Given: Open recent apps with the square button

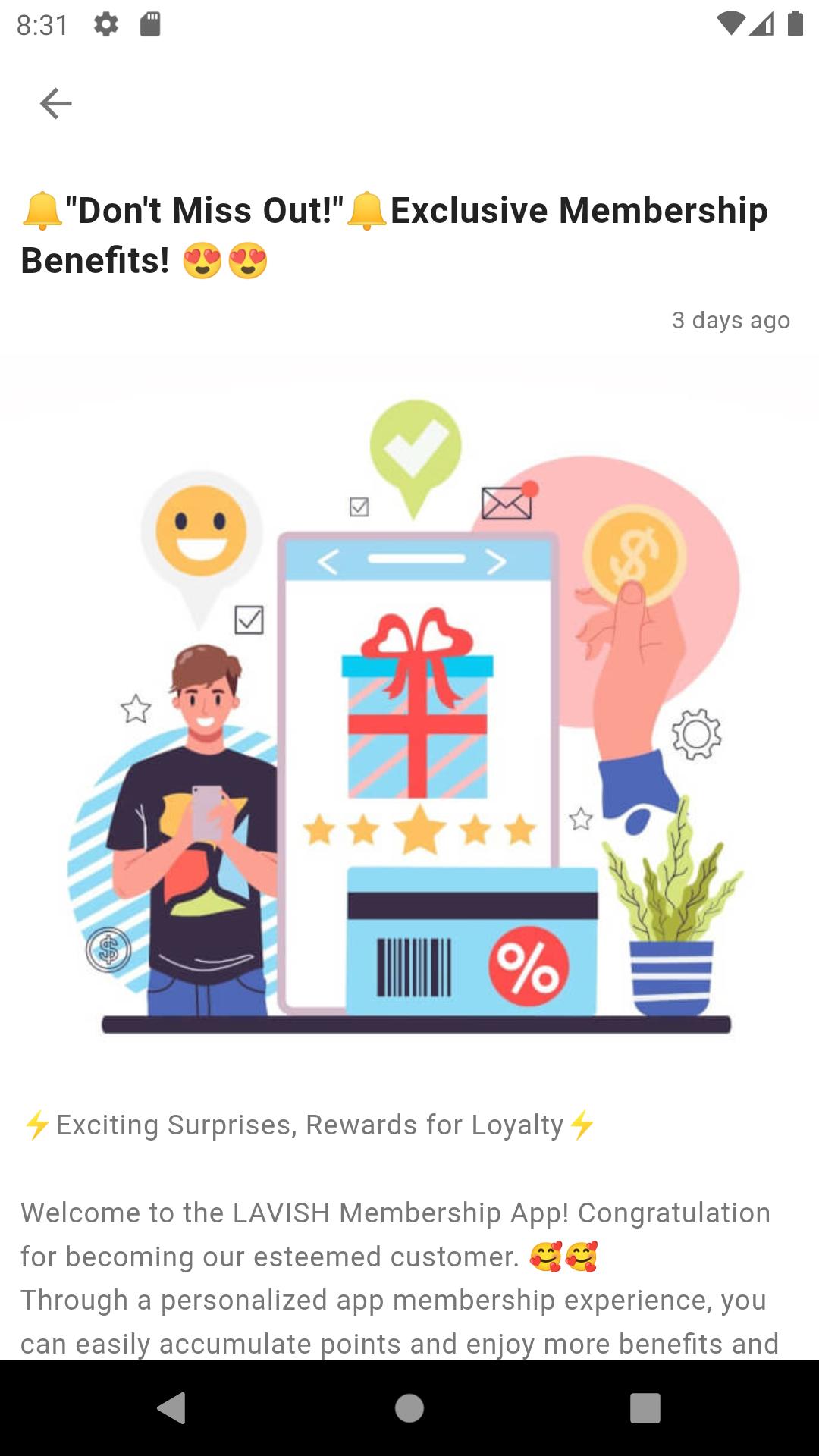Looking at the screenshot, I should [x=645, y=1408].
